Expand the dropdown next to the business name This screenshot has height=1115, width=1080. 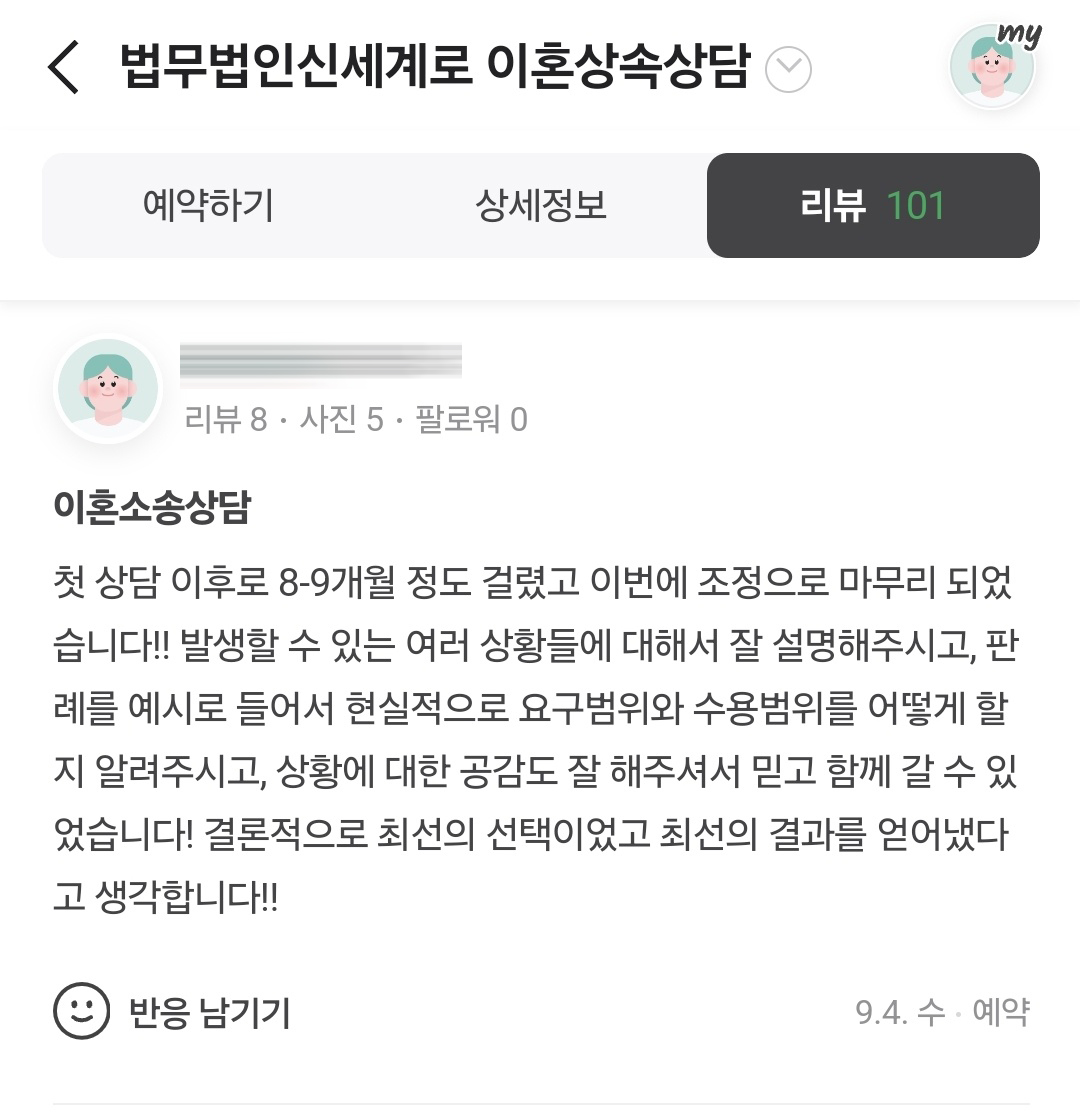pos(788,70)
